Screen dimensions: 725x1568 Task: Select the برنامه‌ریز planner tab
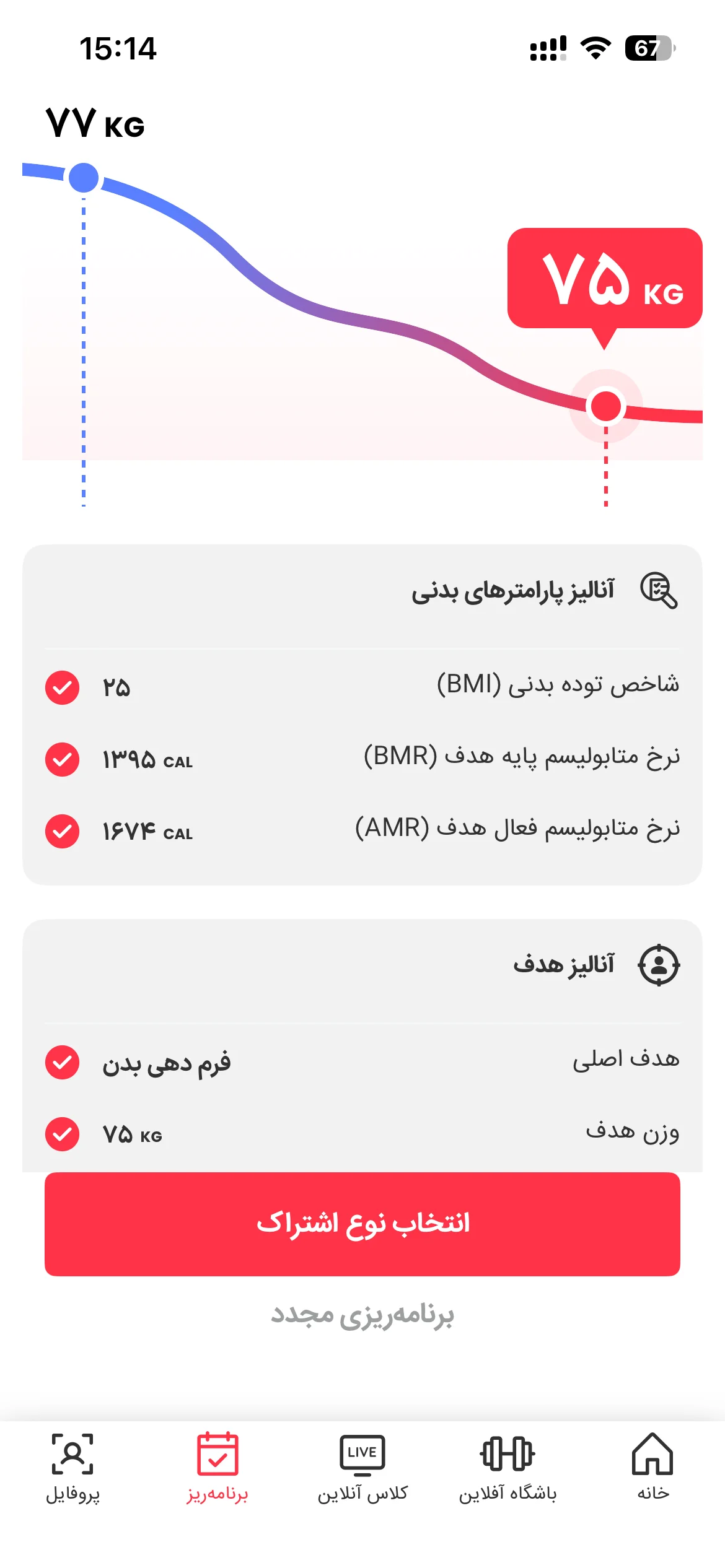(217, 1466)
